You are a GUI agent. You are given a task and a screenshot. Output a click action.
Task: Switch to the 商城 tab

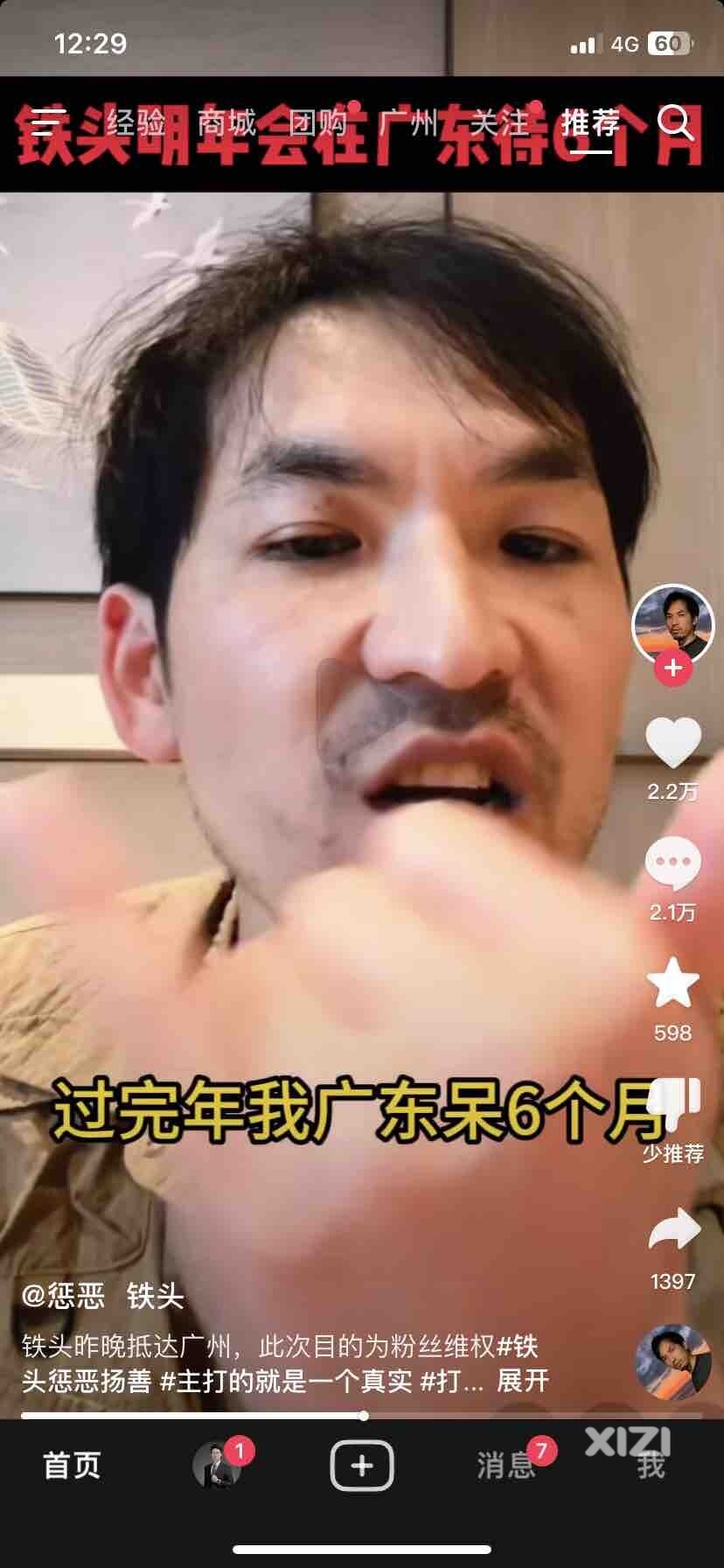[226, 123]
